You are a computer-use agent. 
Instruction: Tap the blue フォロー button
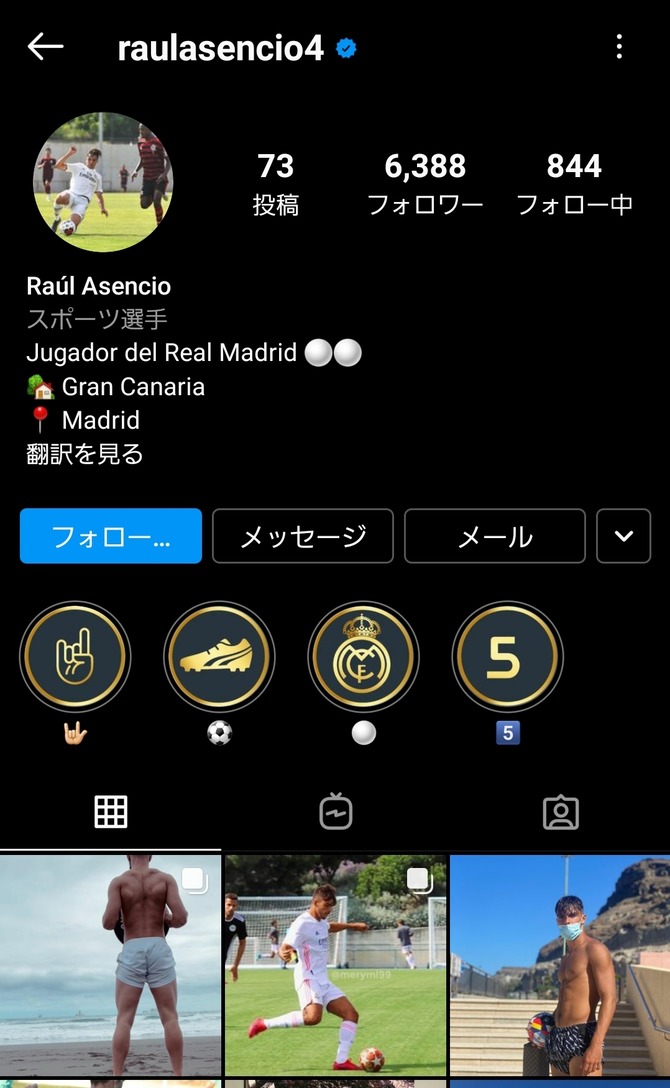(111, 536)
